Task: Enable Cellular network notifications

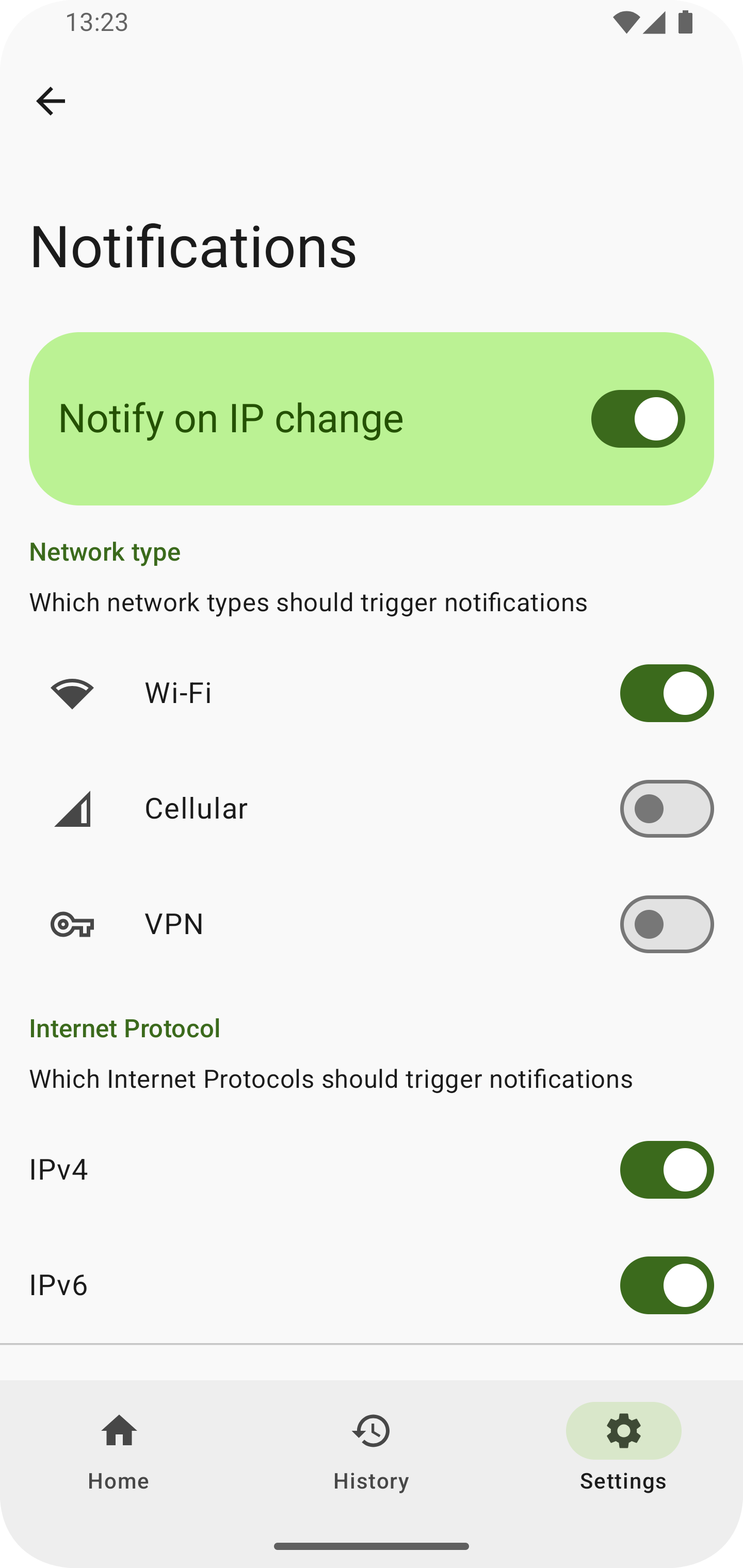Action: click(666, 809)
